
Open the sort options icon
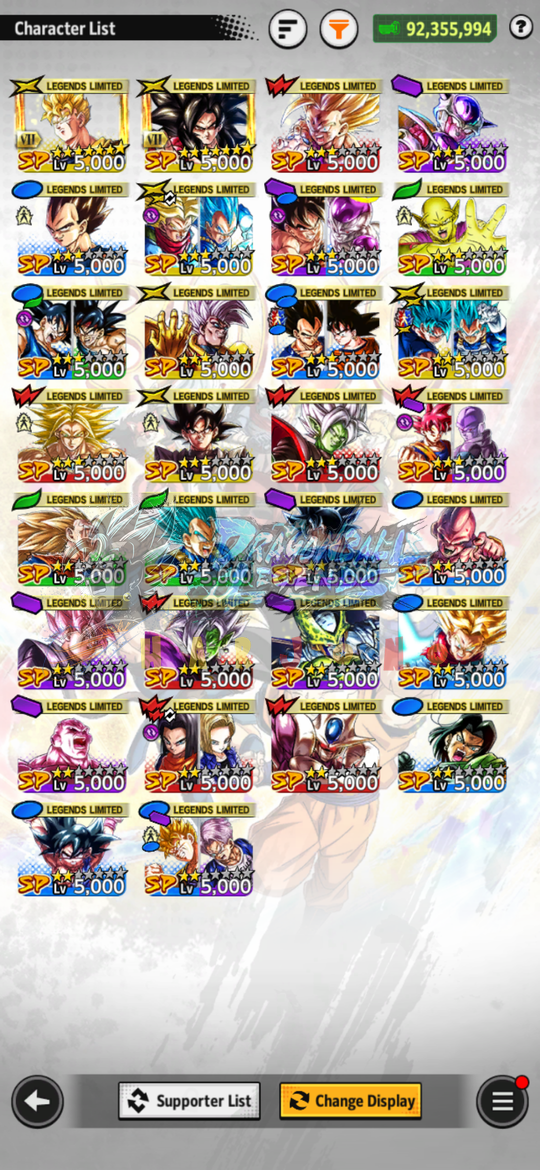coord(288,29)
